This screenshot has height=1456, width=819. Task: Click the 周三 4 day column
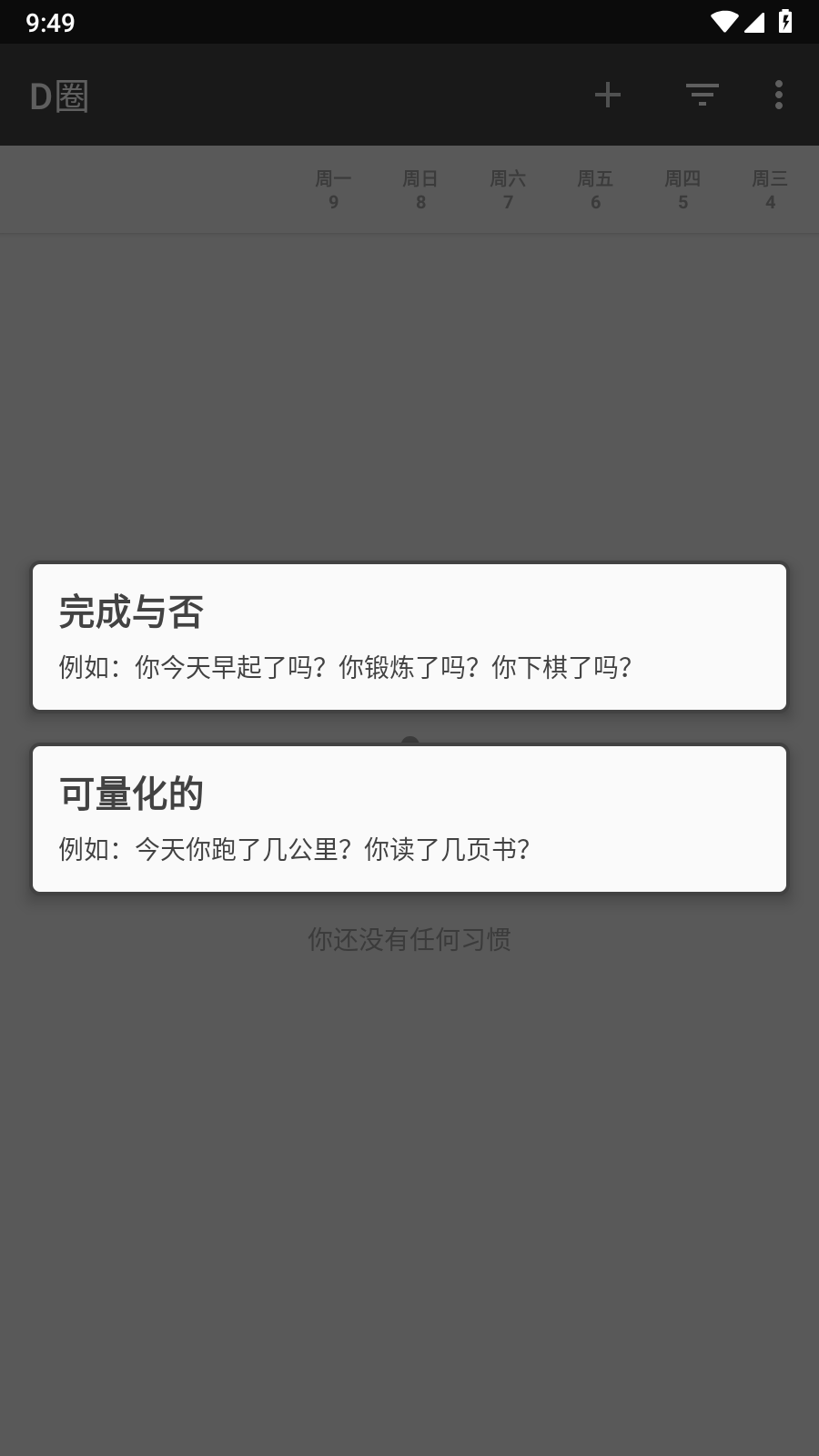[x=770, y=189]
